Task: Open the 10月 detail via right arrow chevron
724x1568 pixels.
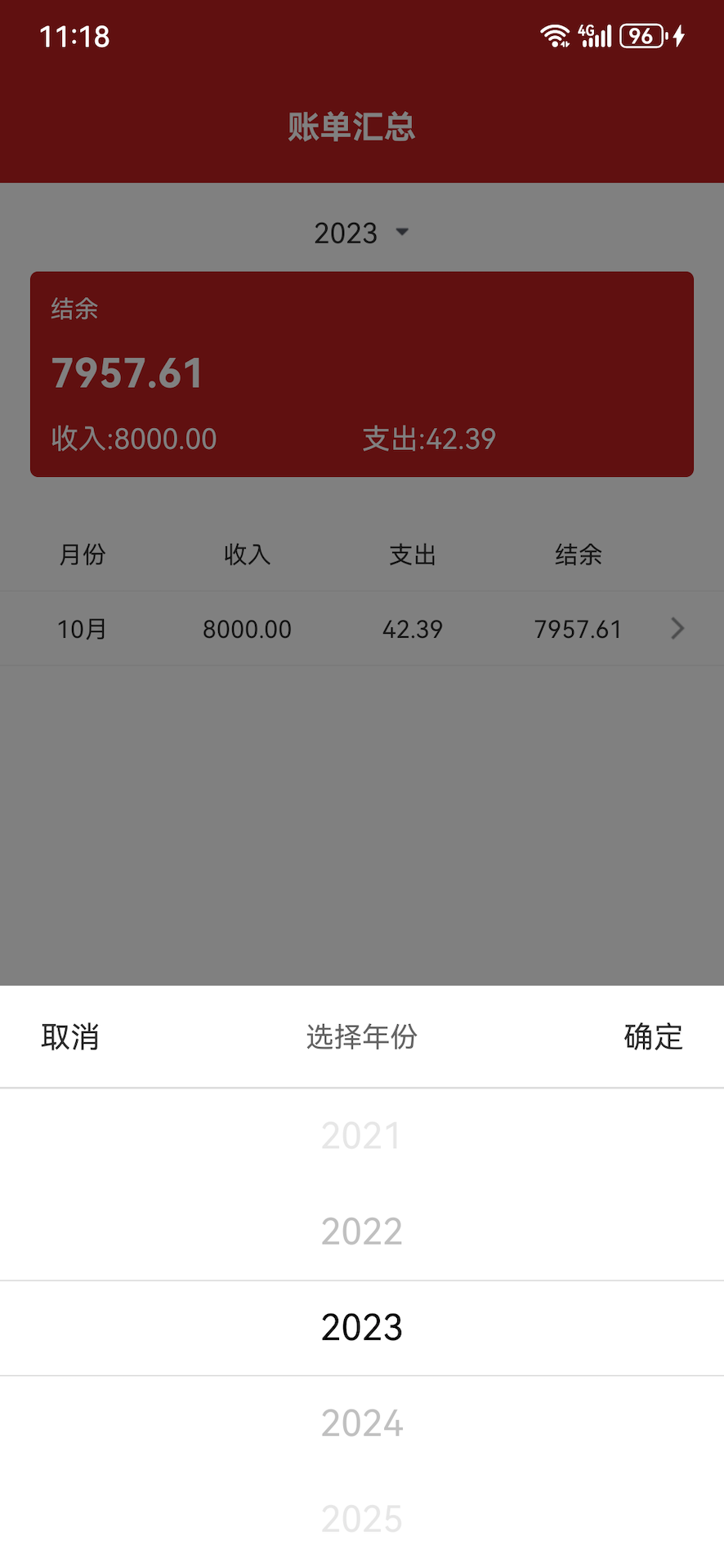Action: click(x=677, y=629)
